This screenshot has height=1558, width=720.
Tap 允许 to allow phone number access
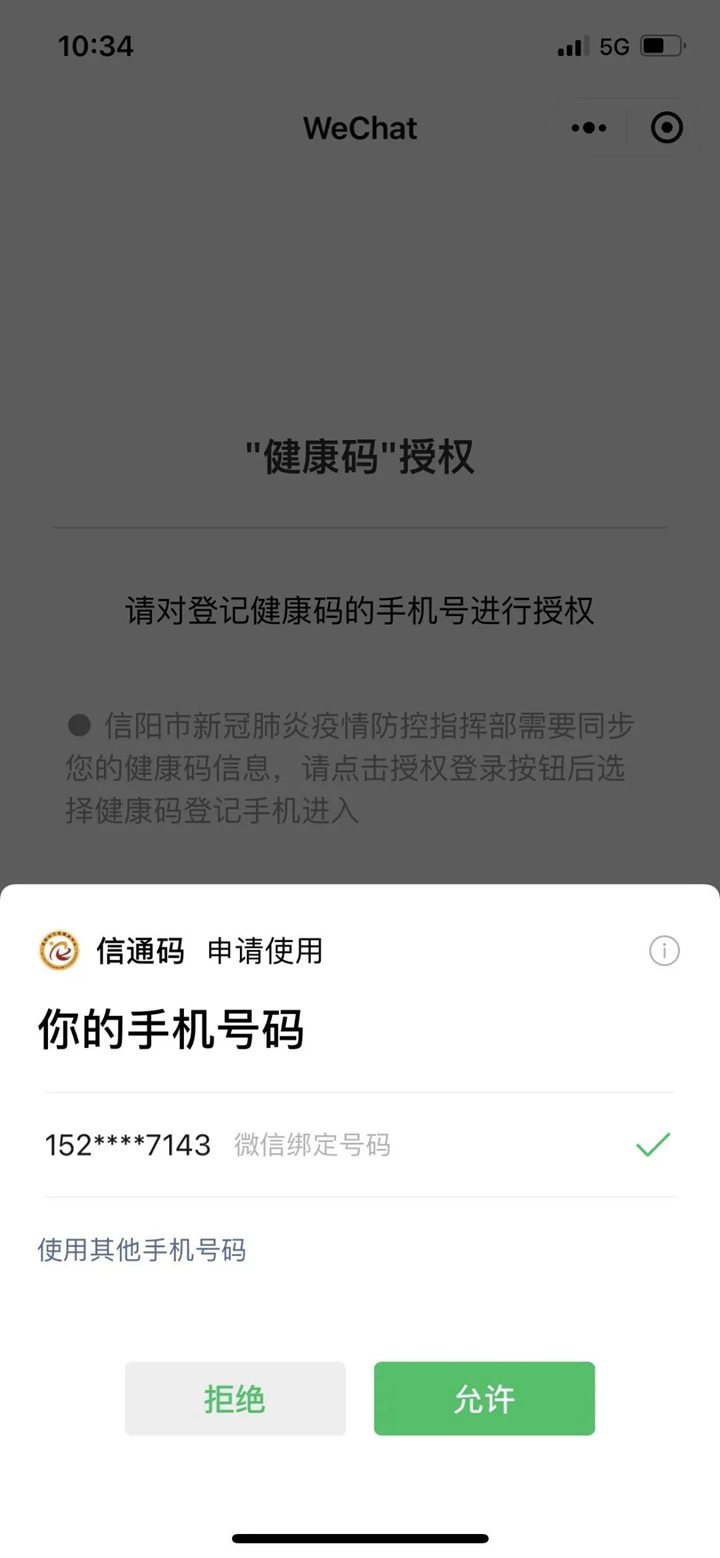pyautogui.click(x=484, y=1398)
